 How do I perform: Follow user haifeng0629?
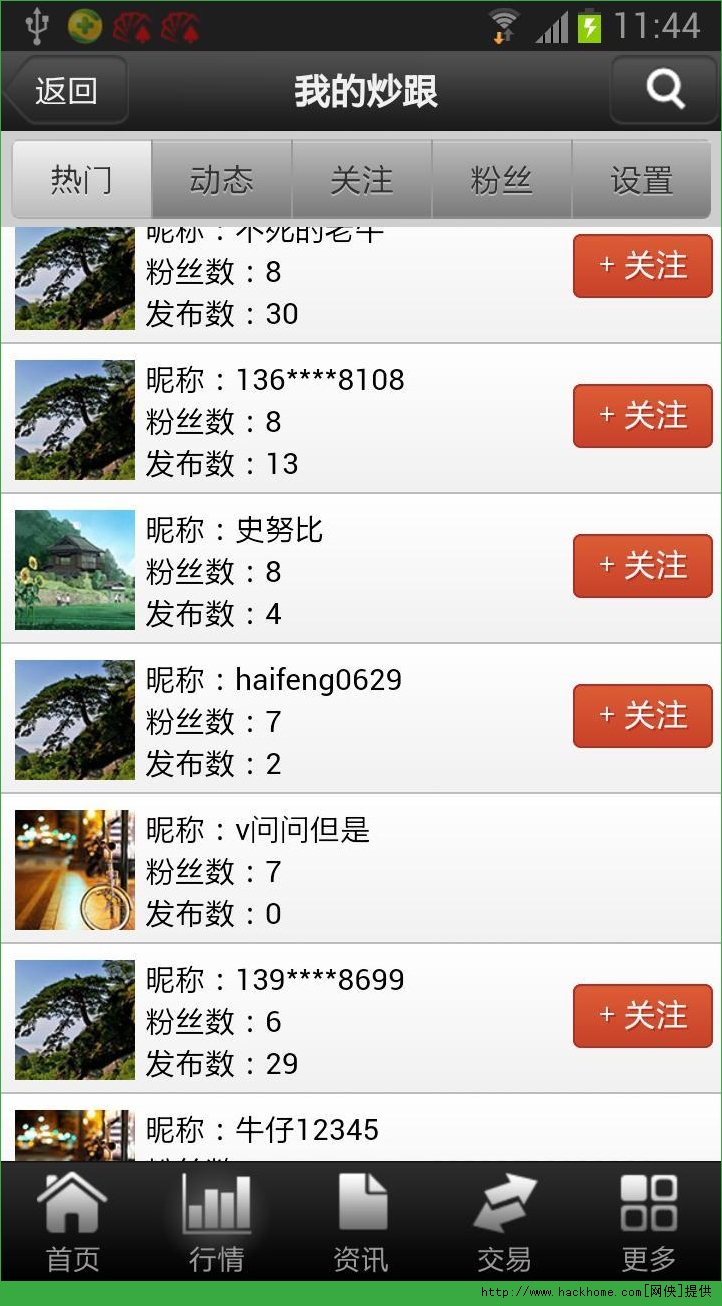[x=642, y=716]
